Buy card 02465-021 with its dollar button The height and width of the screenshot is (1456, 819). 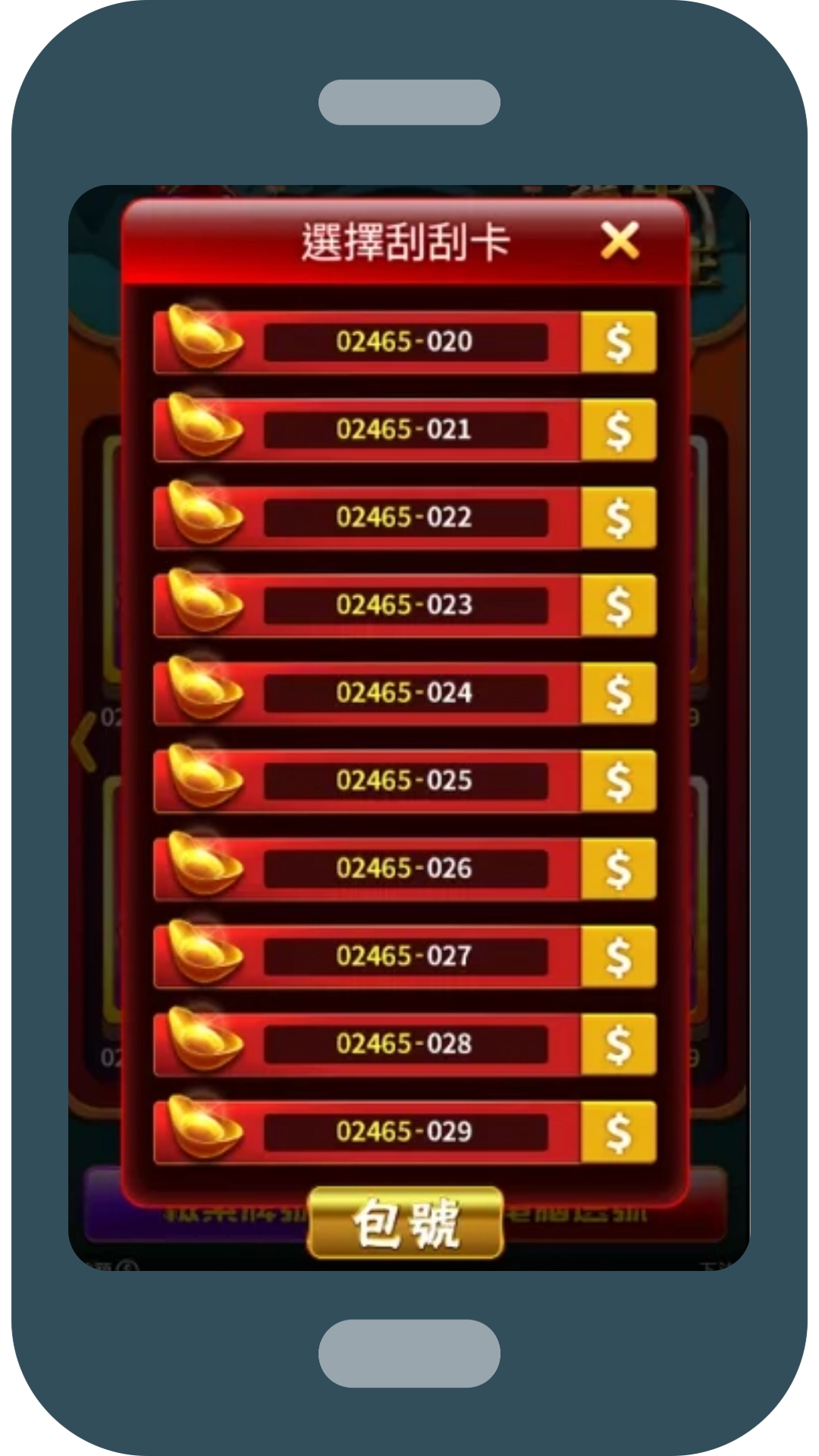[618, 430]
